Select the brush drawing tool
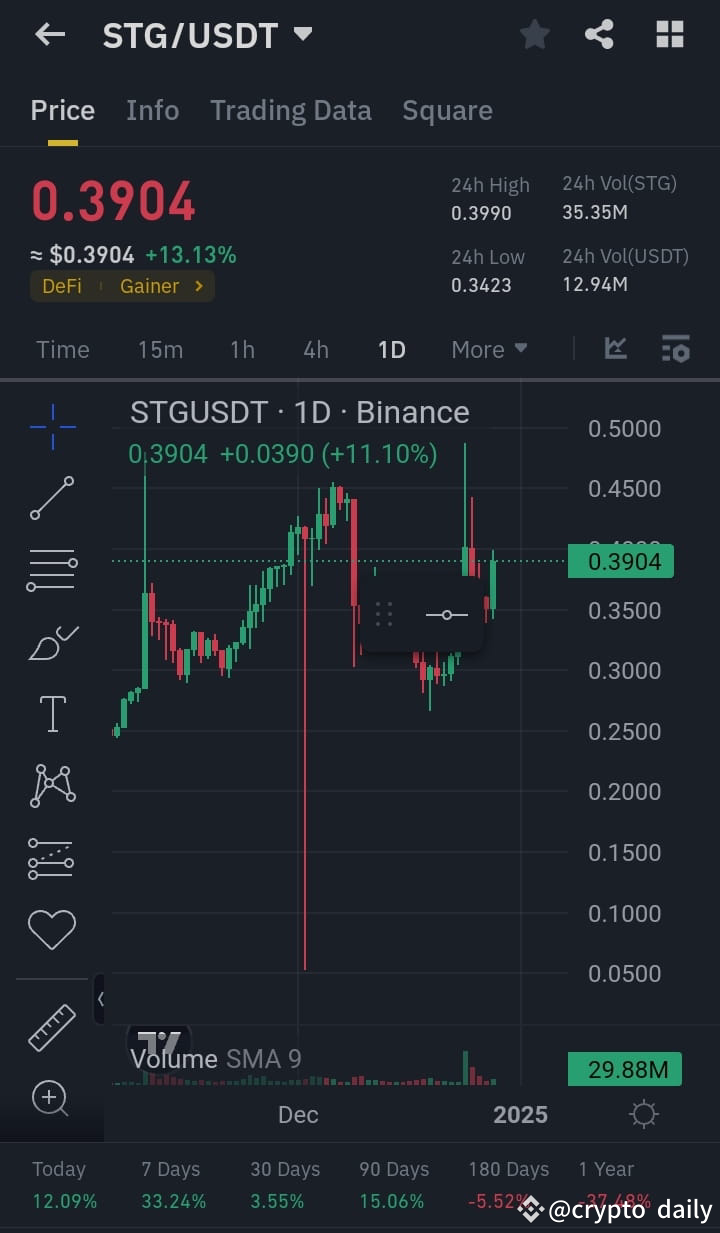This screenshot has width=720, height=1233. tap(52, 641)
